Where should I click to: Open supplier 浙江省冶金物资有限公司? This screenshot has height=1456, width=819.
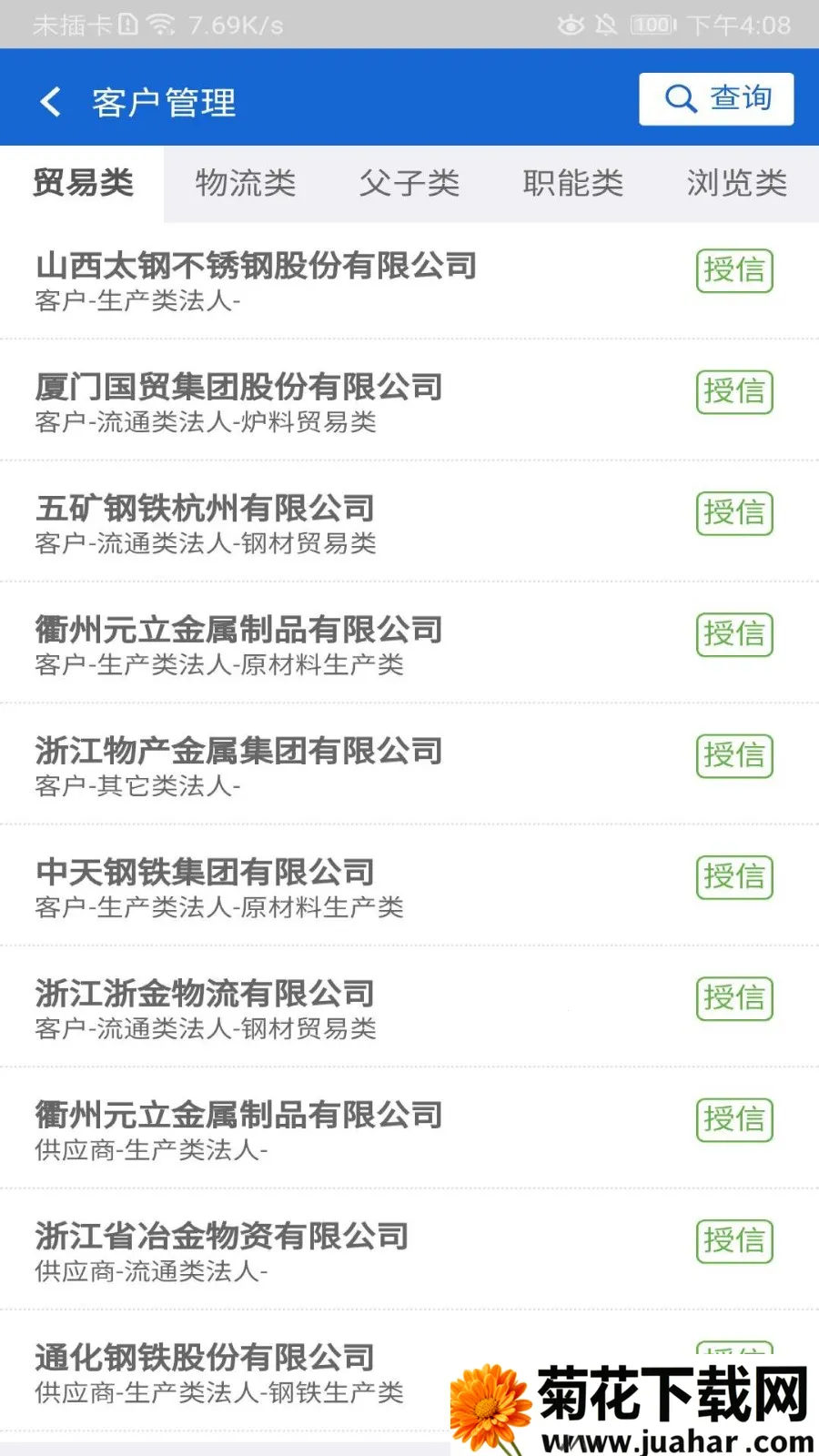point(221,1250)
